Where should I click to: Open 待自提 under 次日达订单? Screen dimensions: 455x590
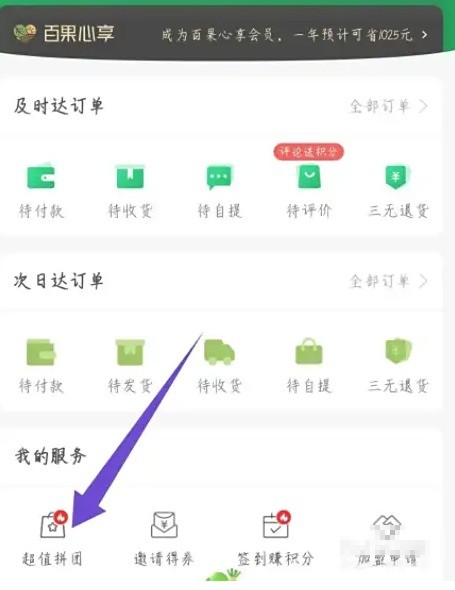[309, 366]
